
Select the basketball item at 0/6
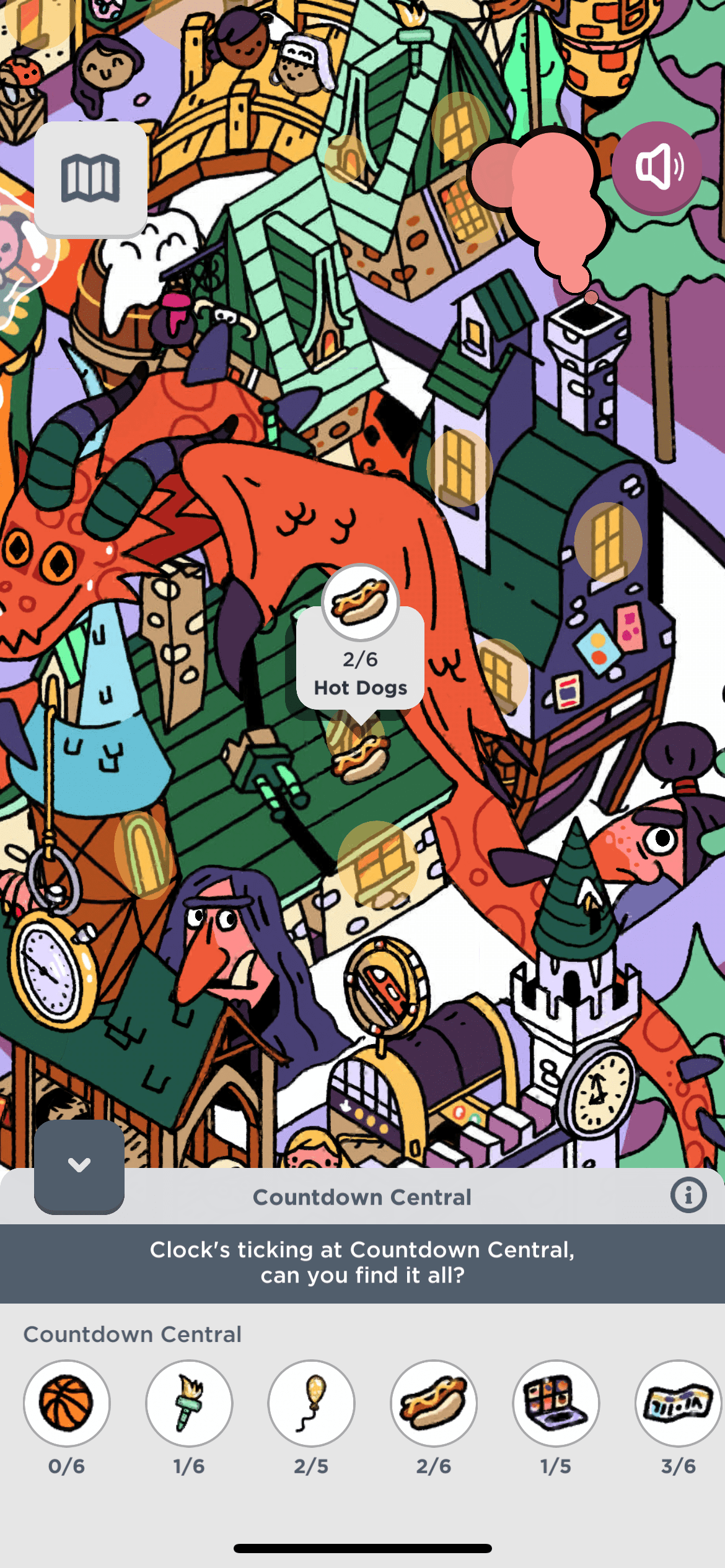pyautogui.click(x=67, y=1403)
